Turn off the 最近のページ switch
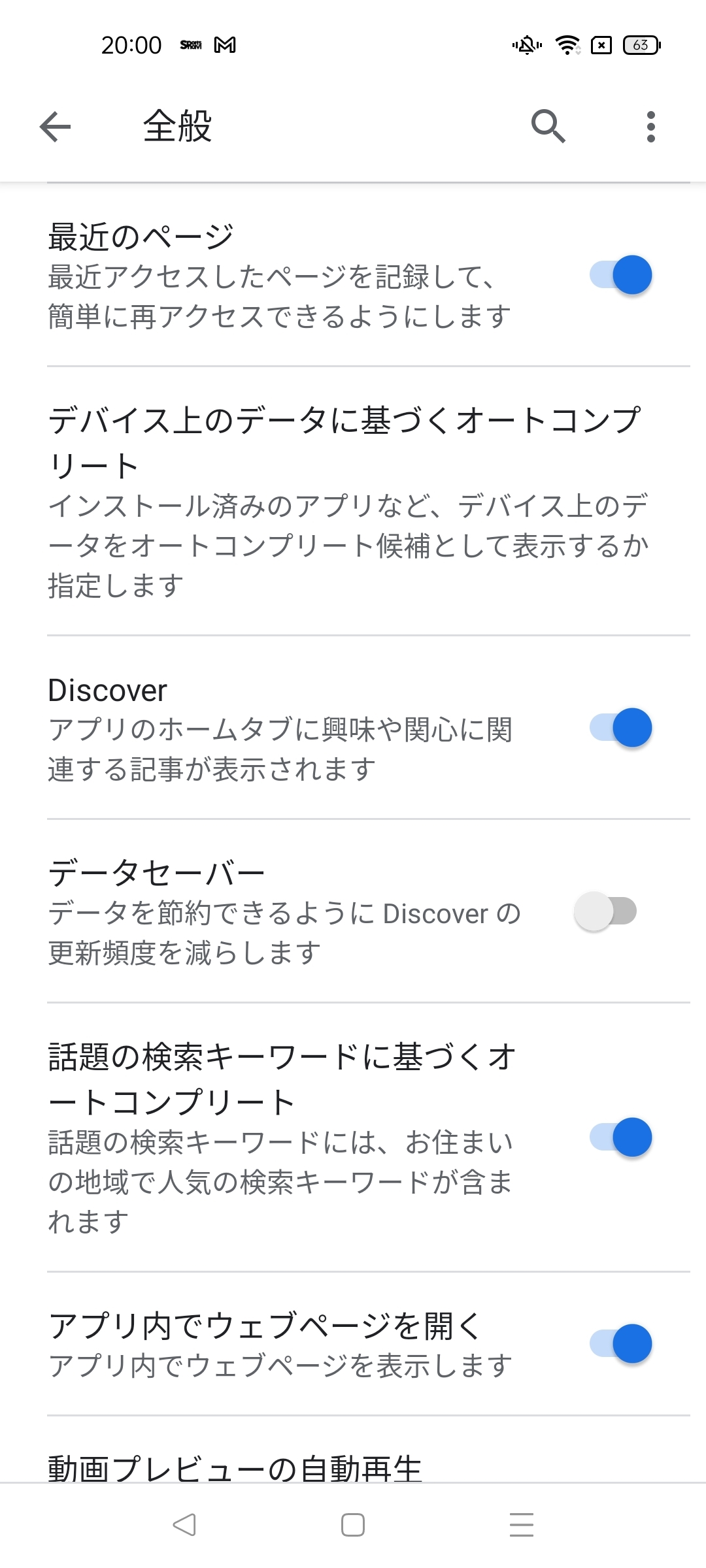 620,275
